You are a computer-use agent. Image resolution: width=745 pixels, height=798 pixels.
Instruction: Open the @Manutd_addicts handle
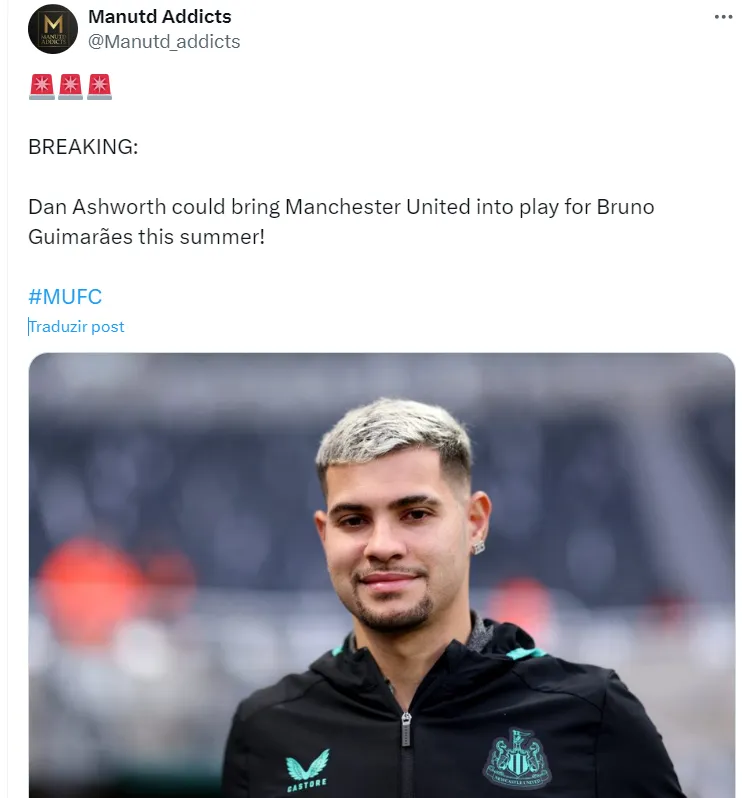click(164, 41)
